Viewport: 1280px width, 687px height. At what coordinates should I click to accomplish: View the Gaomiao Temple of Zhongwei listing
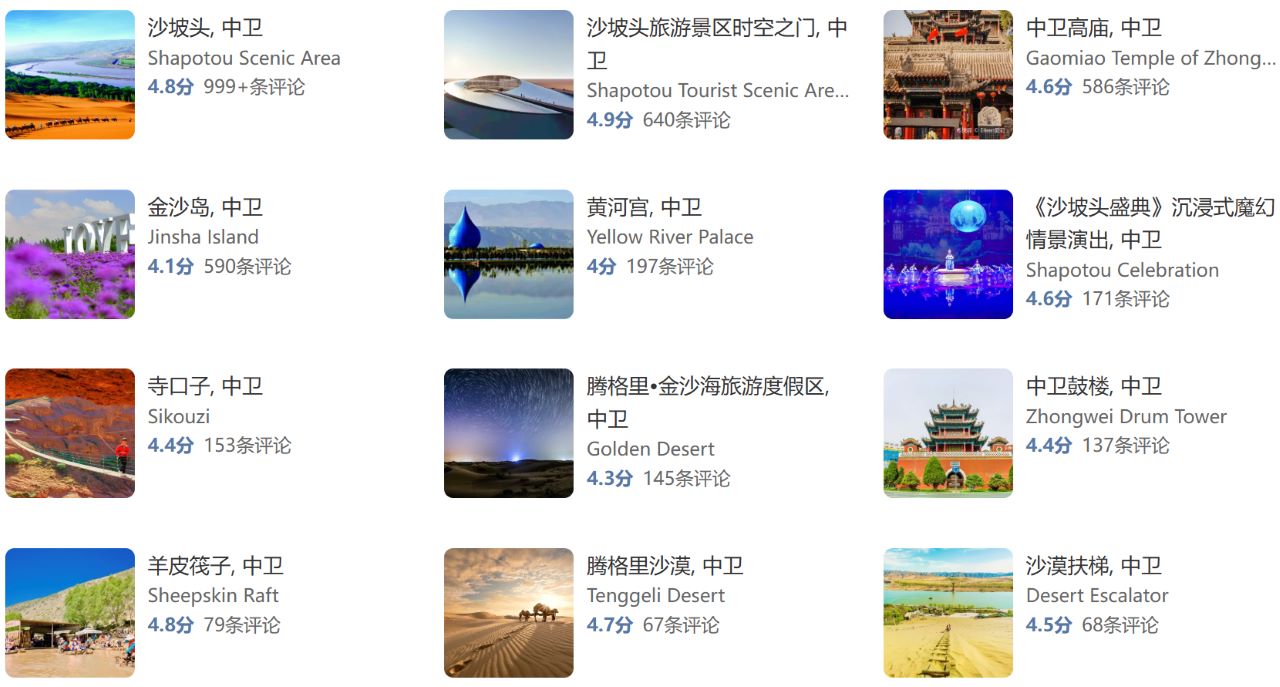coord(1094,28)
